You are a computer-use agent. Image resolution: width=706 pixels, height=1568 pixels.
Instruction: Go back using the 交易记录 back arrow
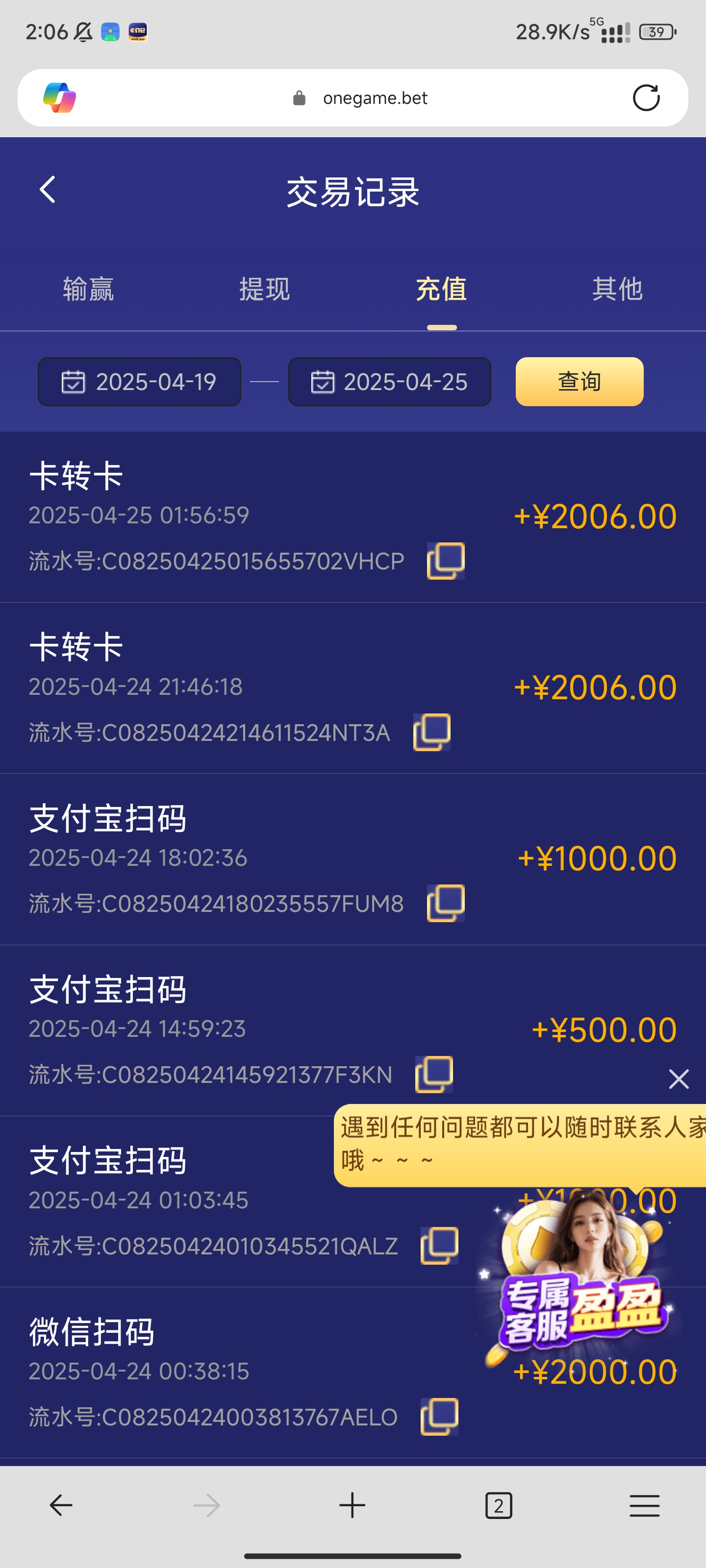click(x=48, y=190)
